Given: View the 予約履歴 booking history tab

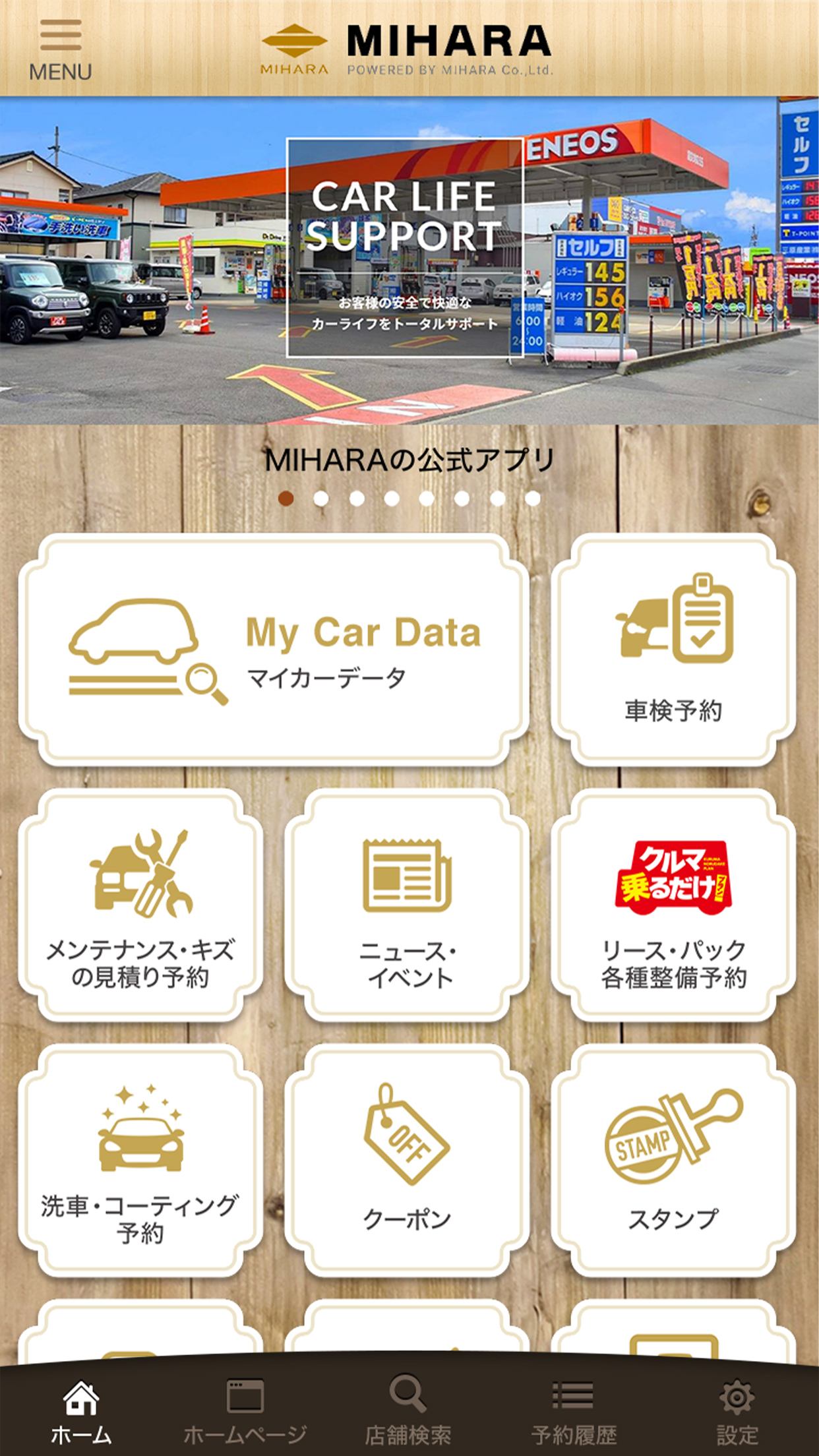Looking at the screenshot, I should tap(574, 1412).
